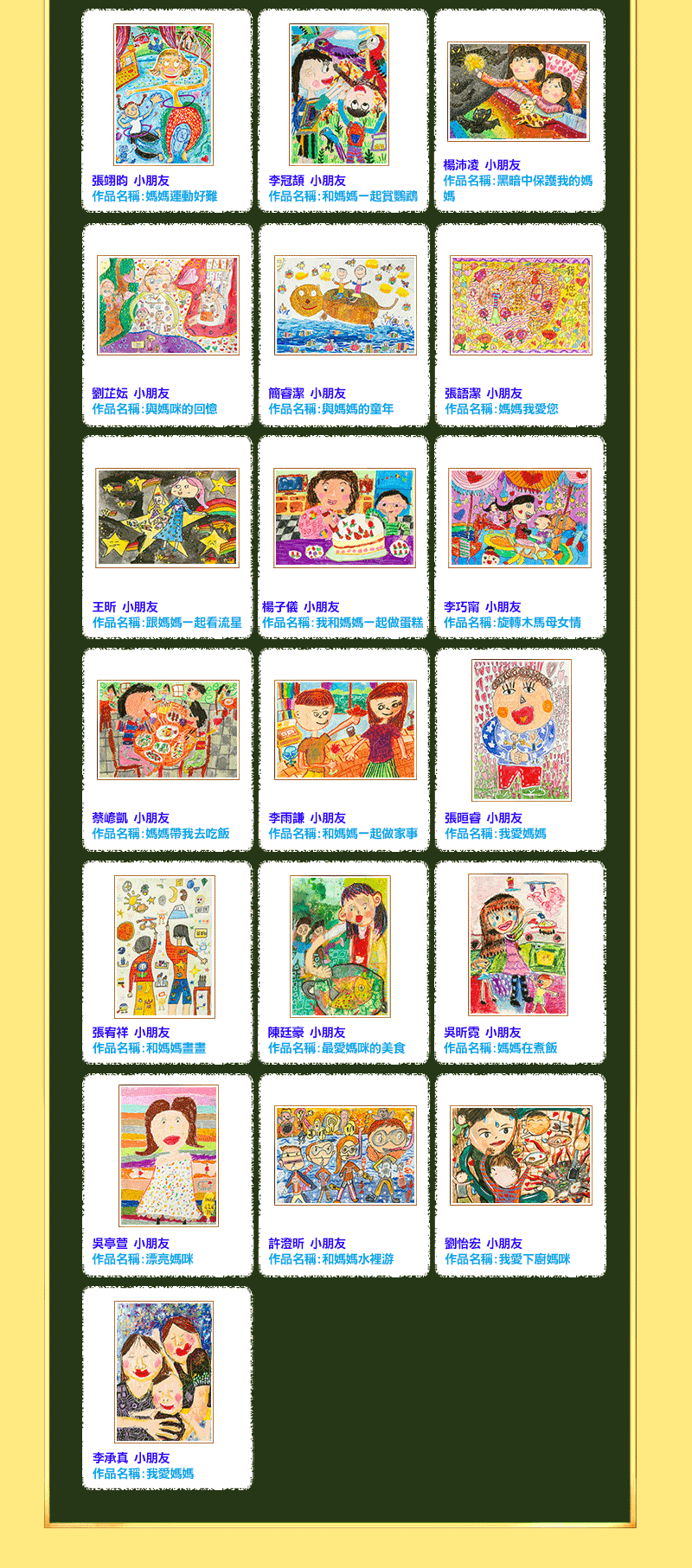Open 李雨謙's artwork 和媽媽一起做家事
The height and width of the screenshot is (1568, 692).
coord(345,729)
